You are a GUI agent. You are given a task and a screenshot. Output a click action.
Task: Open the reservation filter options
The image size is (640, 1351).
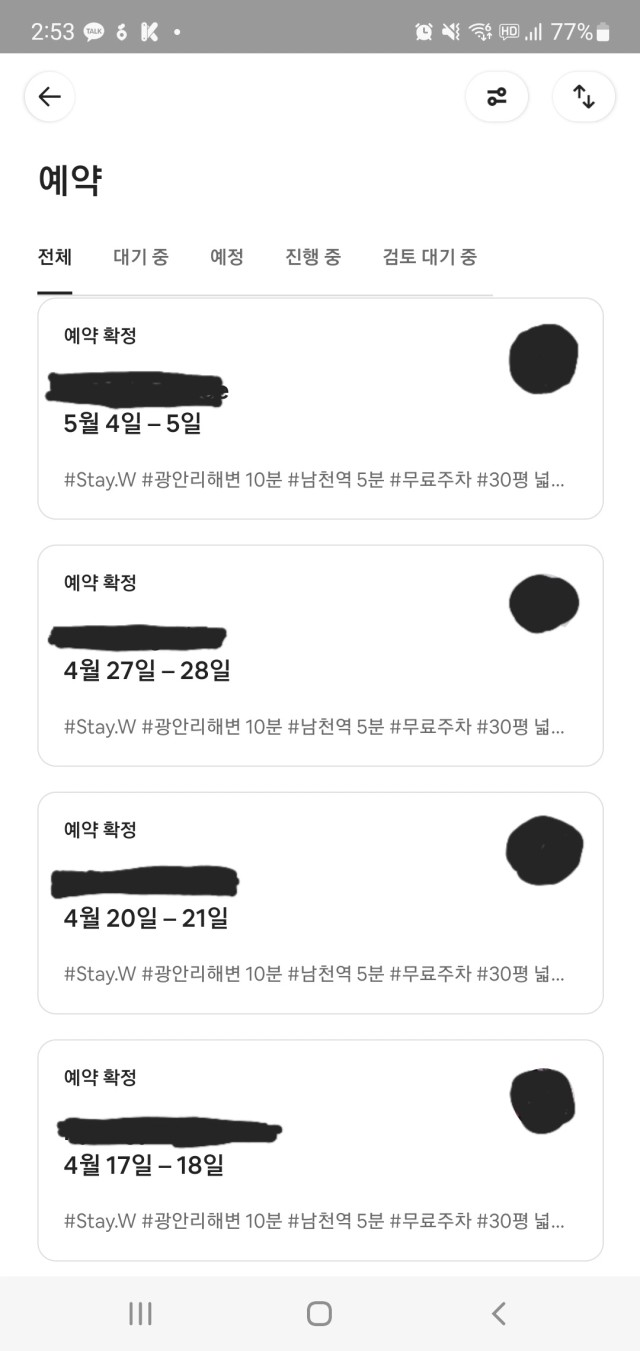tap(497, 97)
